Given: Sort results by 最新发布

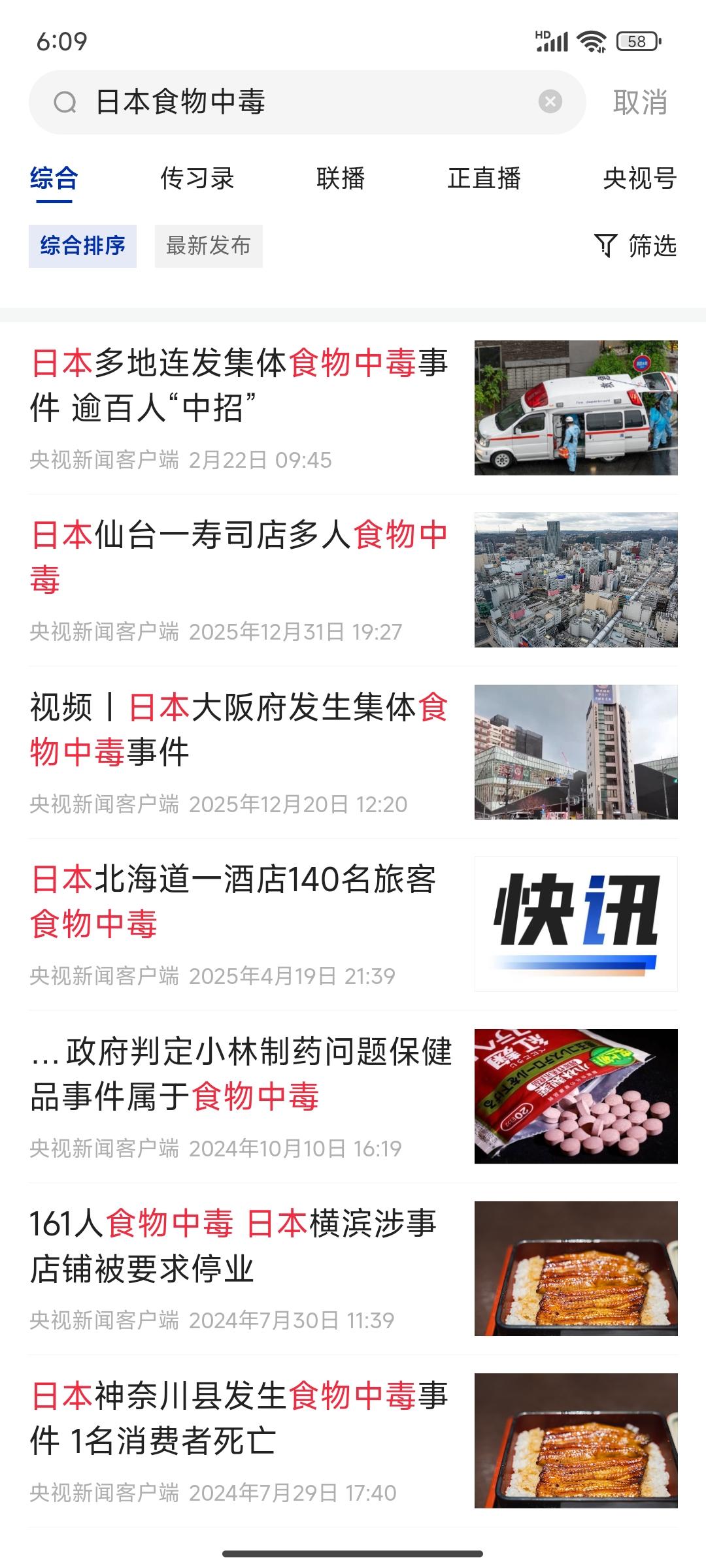Looking at the screenshot, I should 209,246.
